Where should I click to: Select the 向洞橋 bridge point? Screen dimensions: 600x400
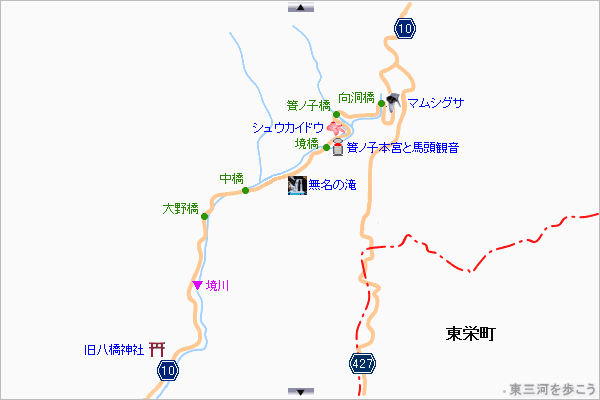(381, 103)
